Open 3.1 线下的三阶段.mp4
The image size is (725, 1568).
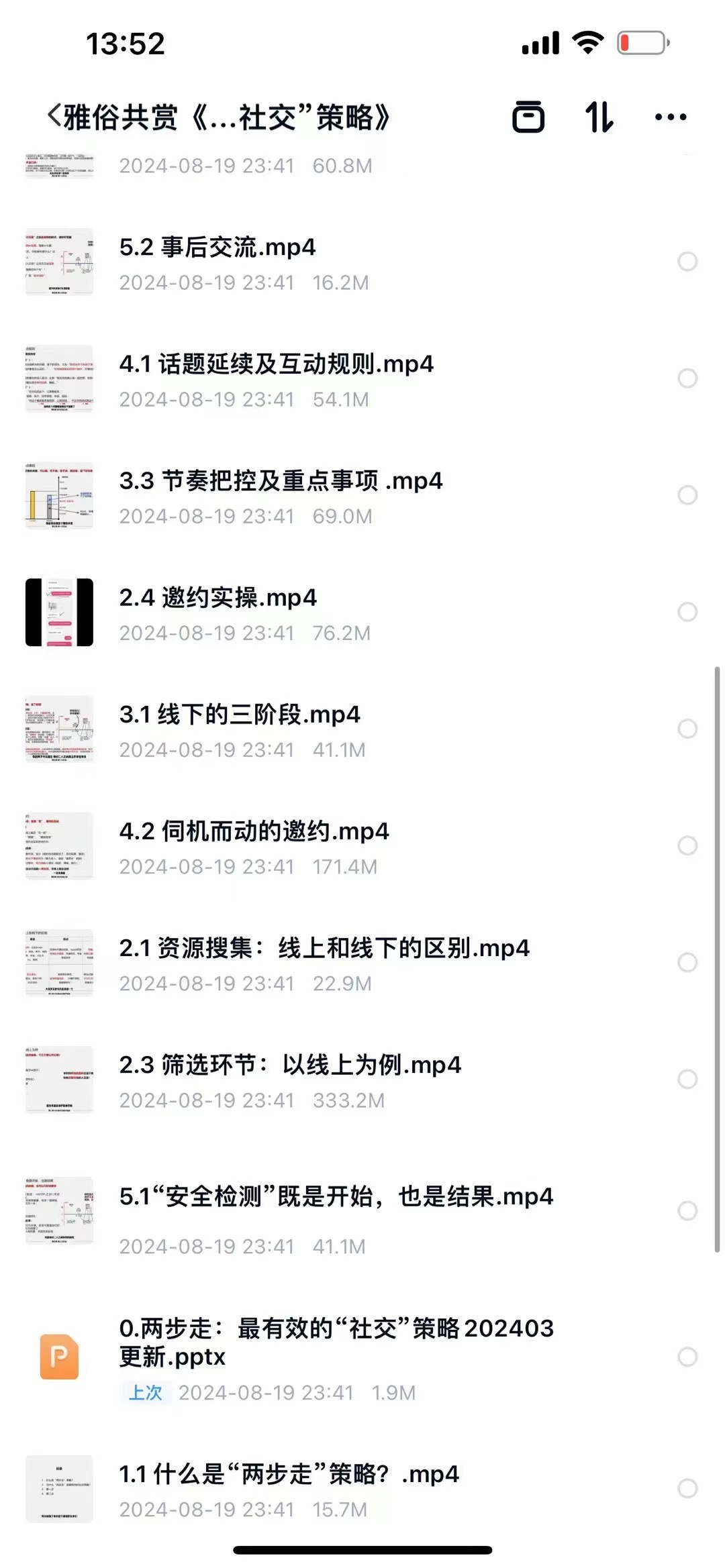click(x=239, y=715)
